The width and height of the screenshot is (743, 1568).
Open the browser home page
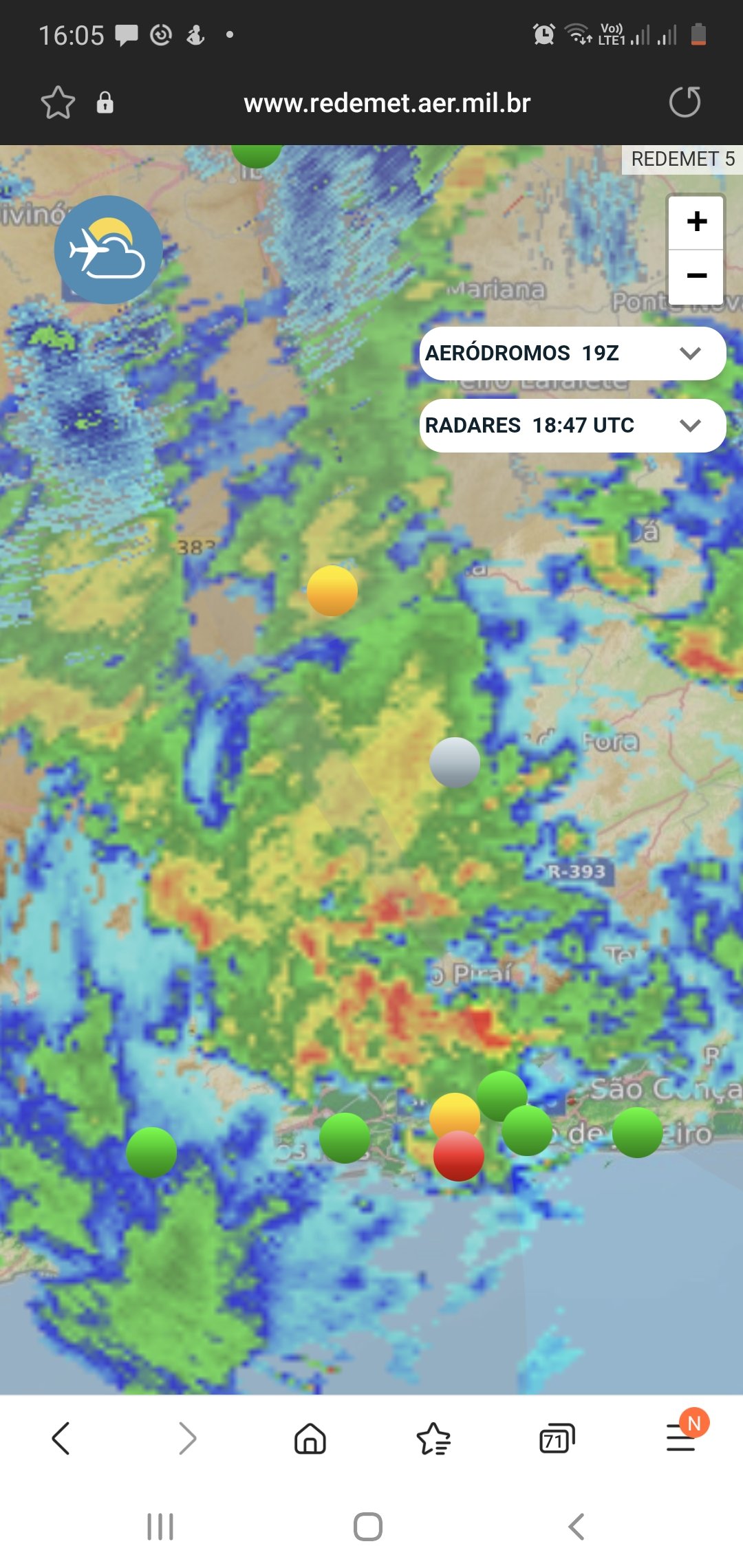pyautogui.click(x=310, y=1439)
